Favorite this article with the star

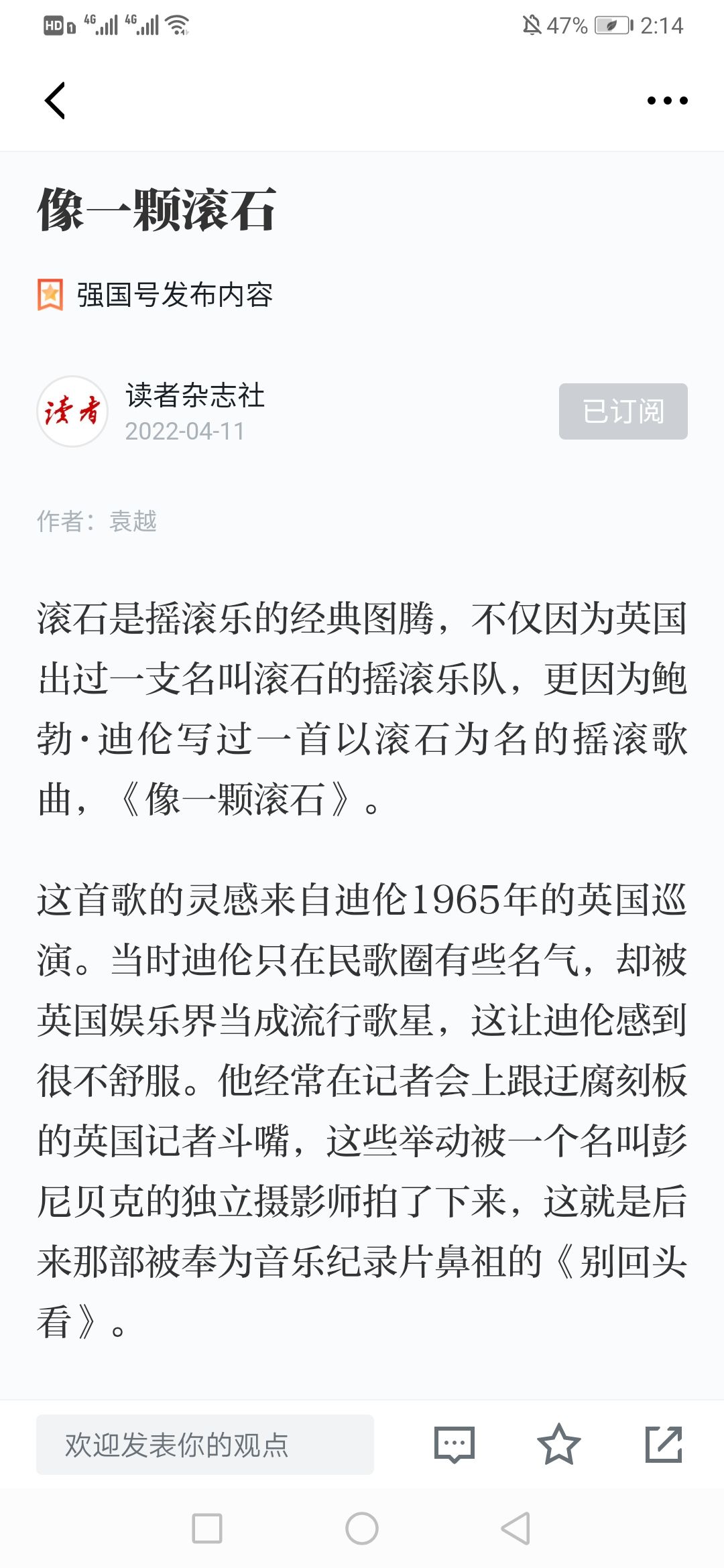tap(558, 1445)
